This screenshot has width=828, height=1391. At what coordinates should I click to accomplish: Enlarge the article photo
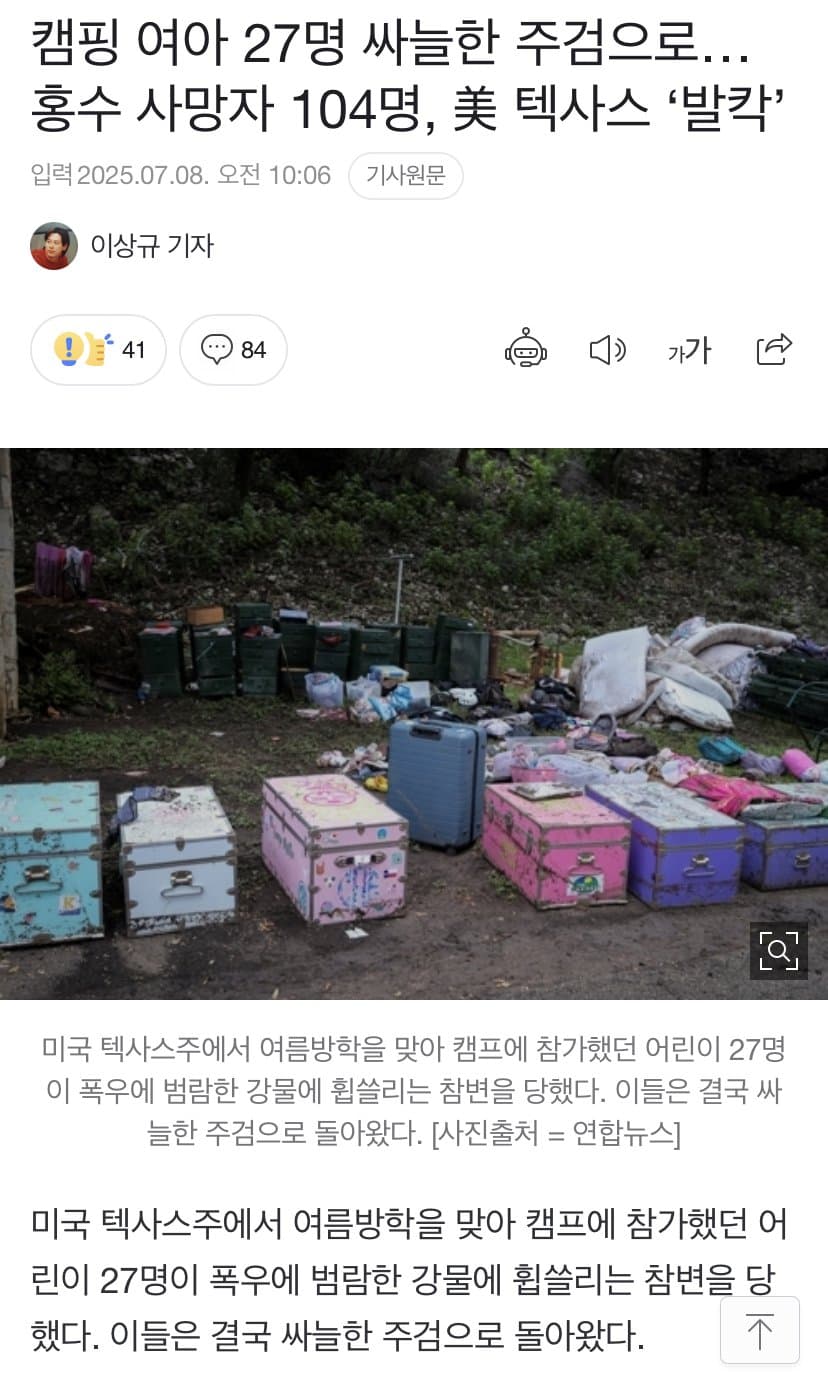[778, 951]
